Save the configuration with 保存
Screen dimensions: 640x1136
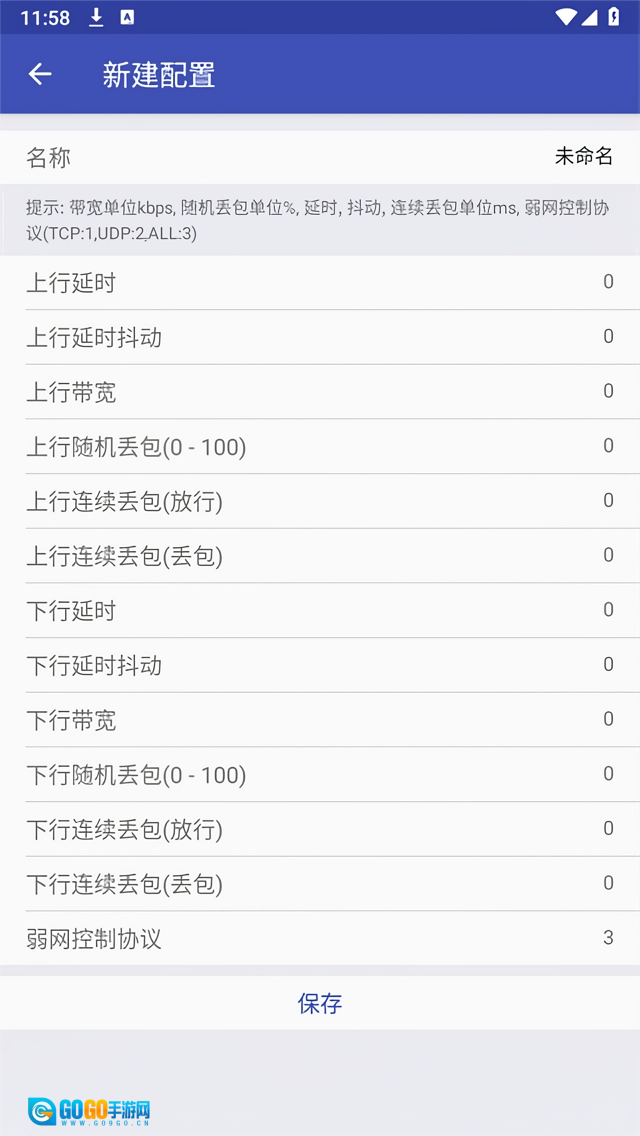[x=320, y=1003]
